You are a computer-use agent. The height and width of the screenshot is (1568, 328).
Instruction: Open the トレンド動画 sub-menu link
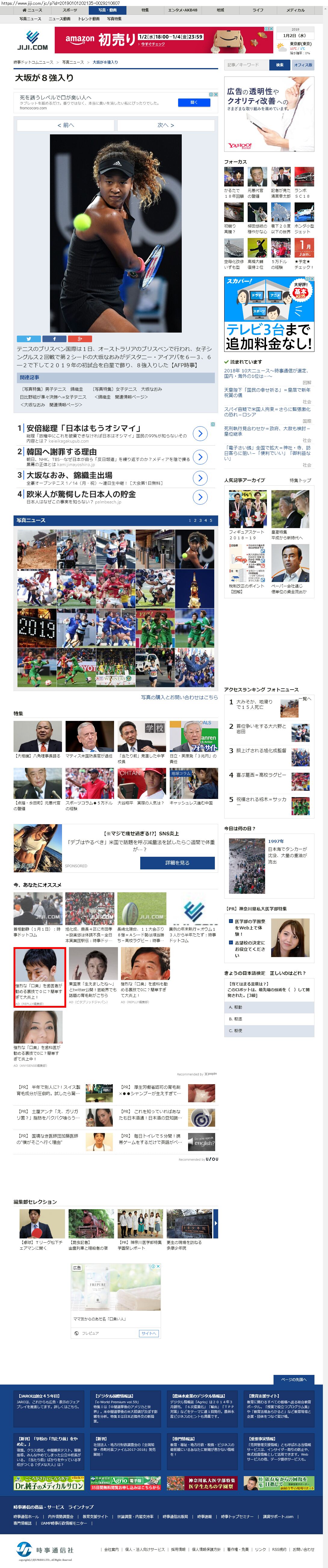(89, 19)
